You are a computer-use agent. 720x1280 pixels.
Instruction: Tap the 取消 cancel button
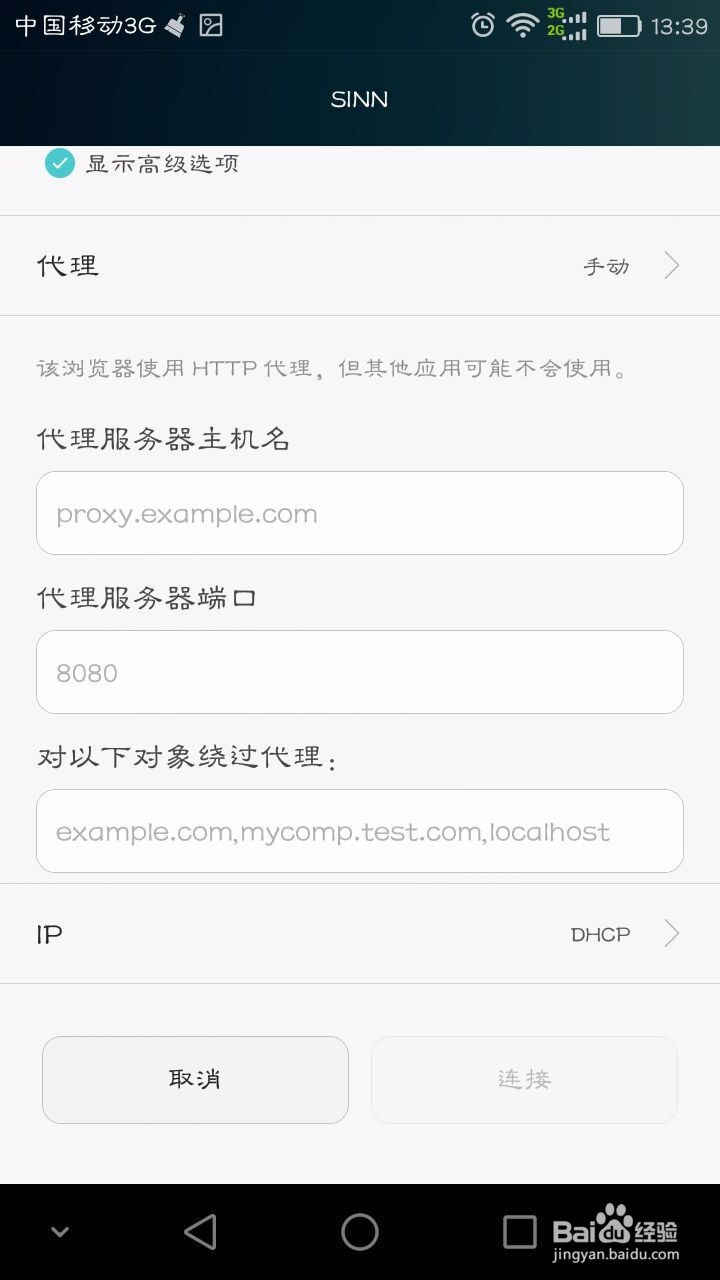coord(195,1079)
